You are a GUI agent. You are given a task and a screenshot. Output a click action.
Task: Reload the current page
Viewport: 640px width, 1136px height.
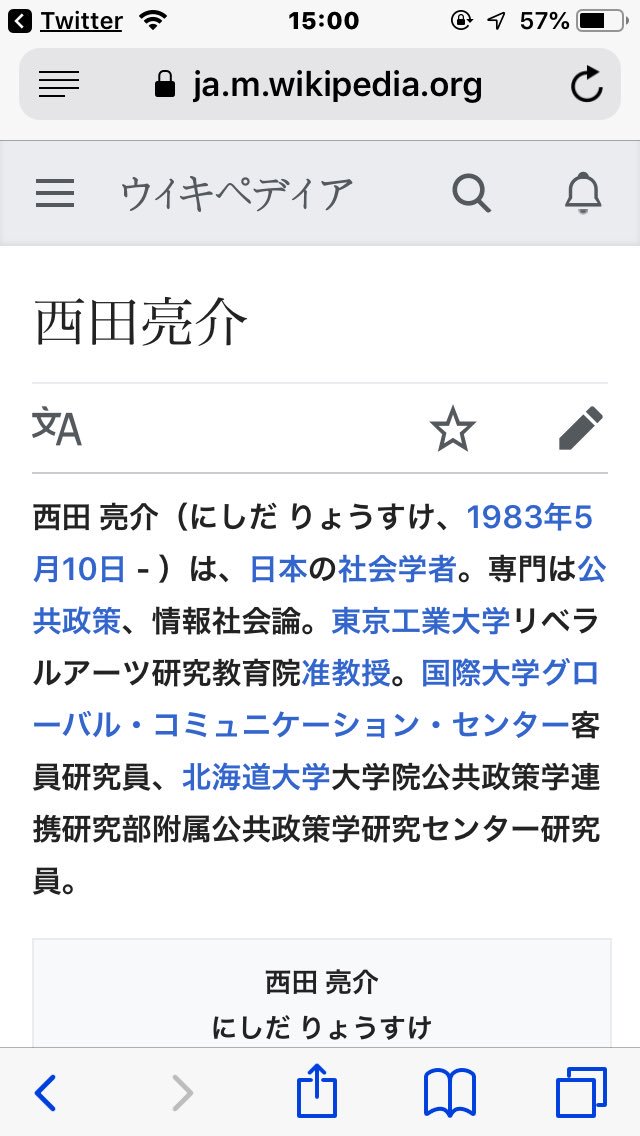587,86
